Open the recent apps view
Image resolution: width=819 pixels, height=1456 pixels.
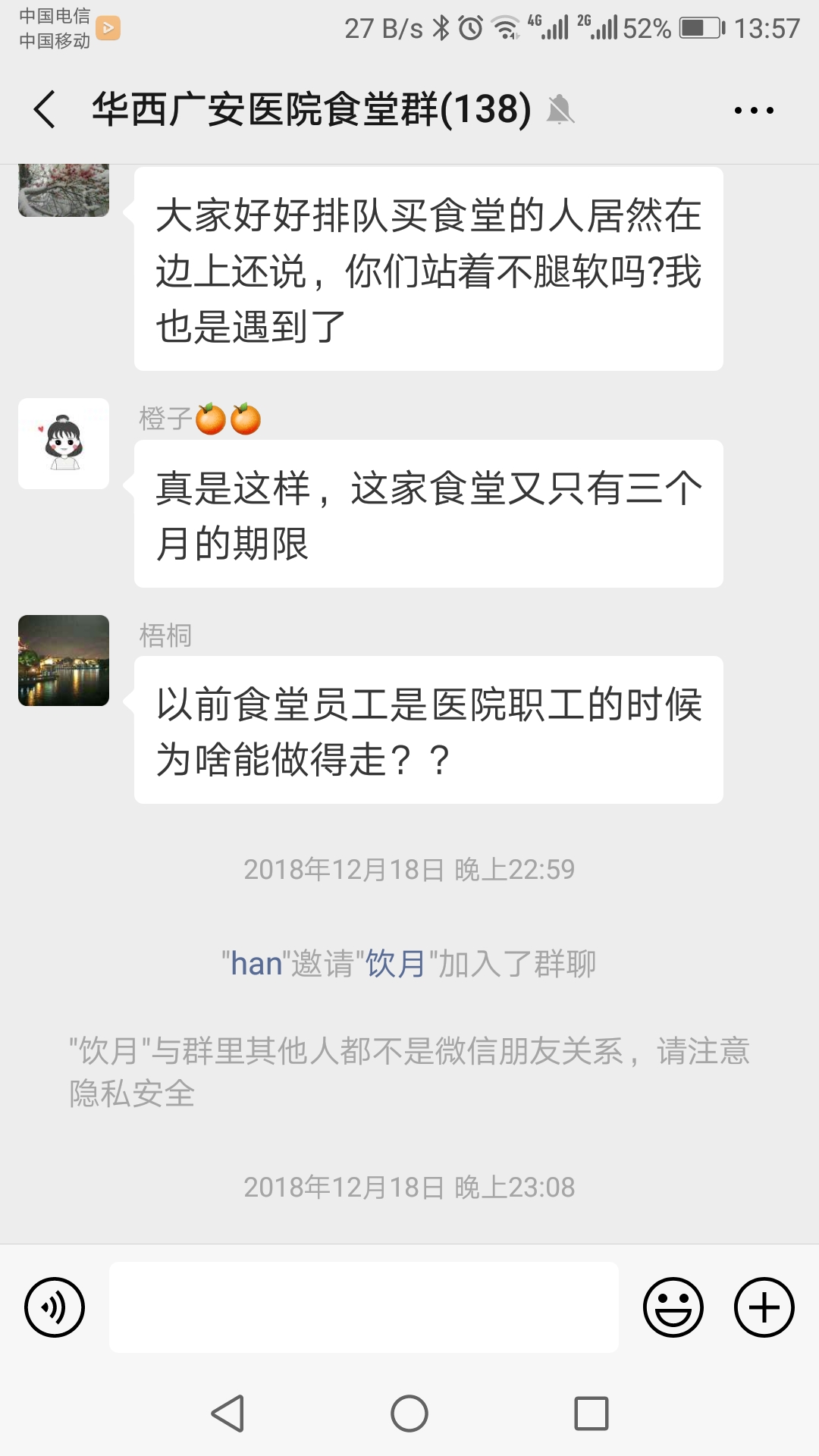591,1414
